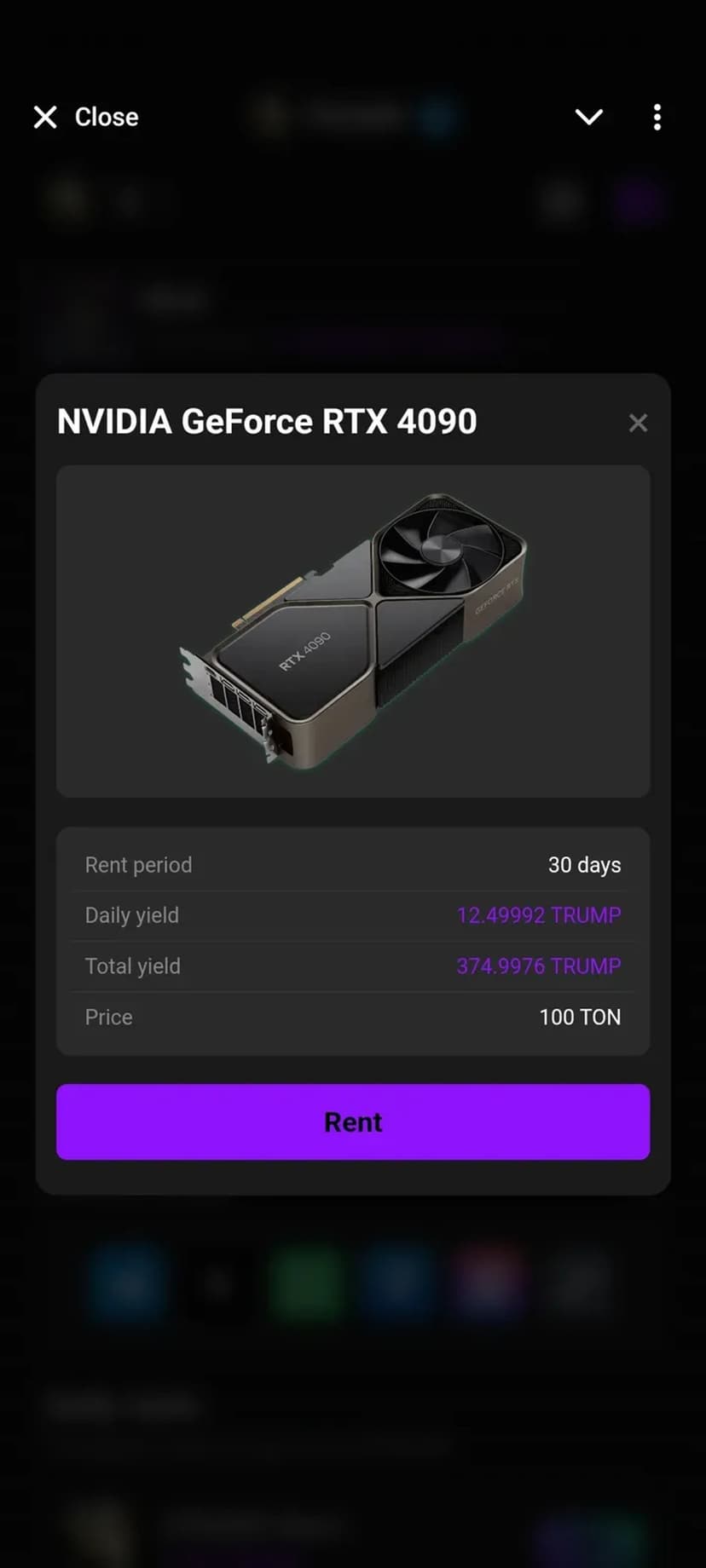Screen dimensions: 706x1568
Task: Collapse the app using the down chevron
Action: (x=588, y=117)
